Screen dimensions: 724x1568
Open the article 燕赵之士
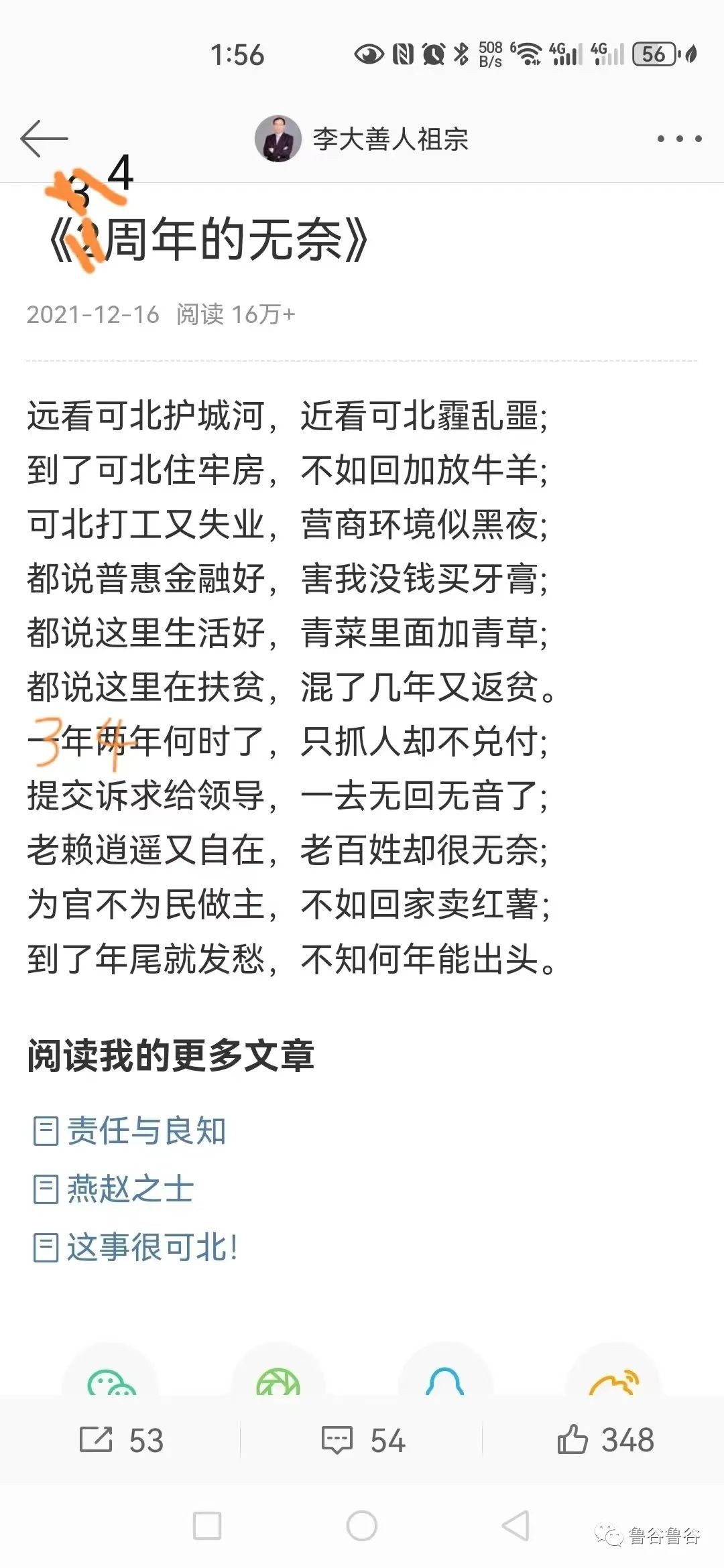pos(129,1189)
